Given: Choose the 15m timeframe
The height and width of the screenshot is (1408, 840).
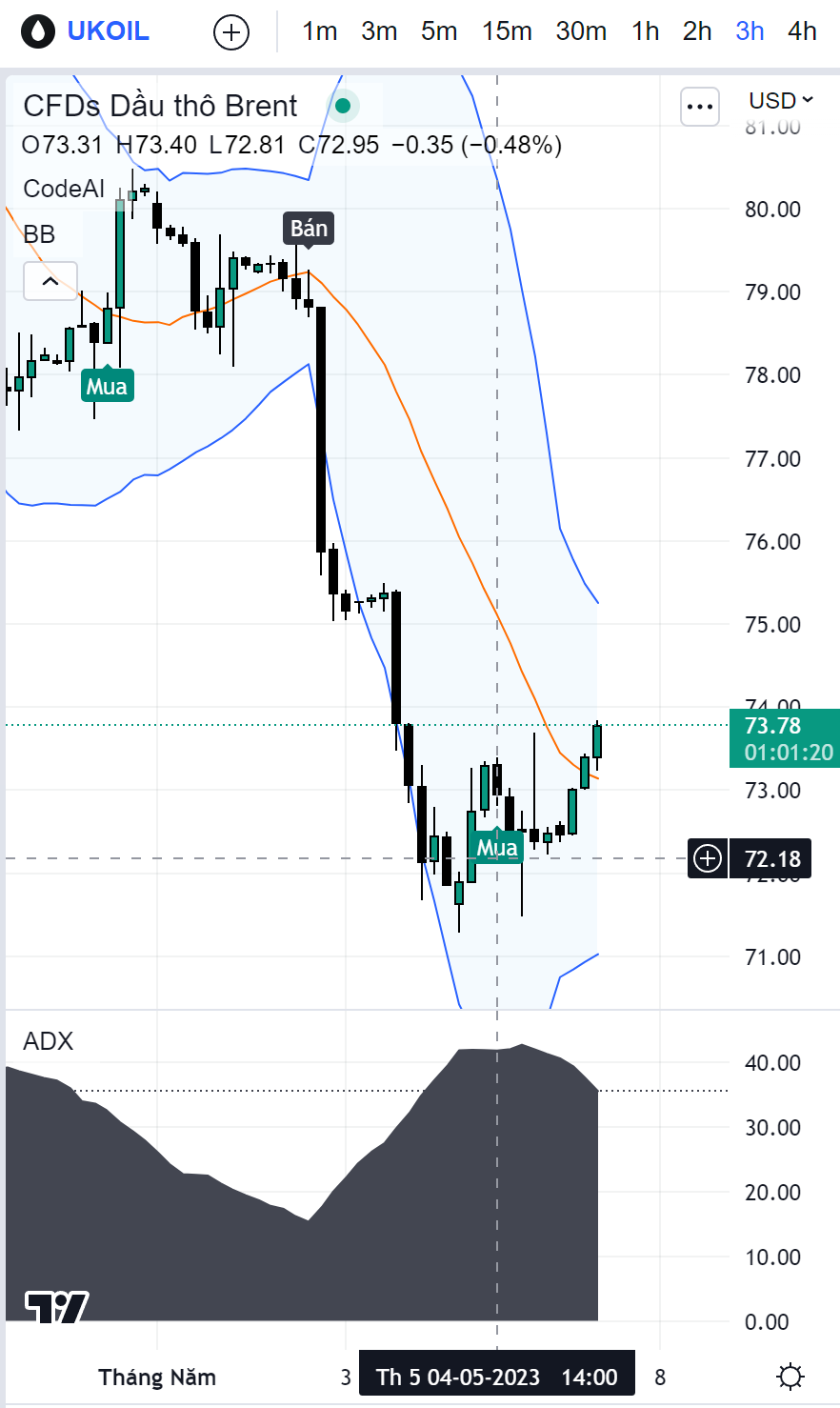Looking at the screenshot, I should point(507,31).
